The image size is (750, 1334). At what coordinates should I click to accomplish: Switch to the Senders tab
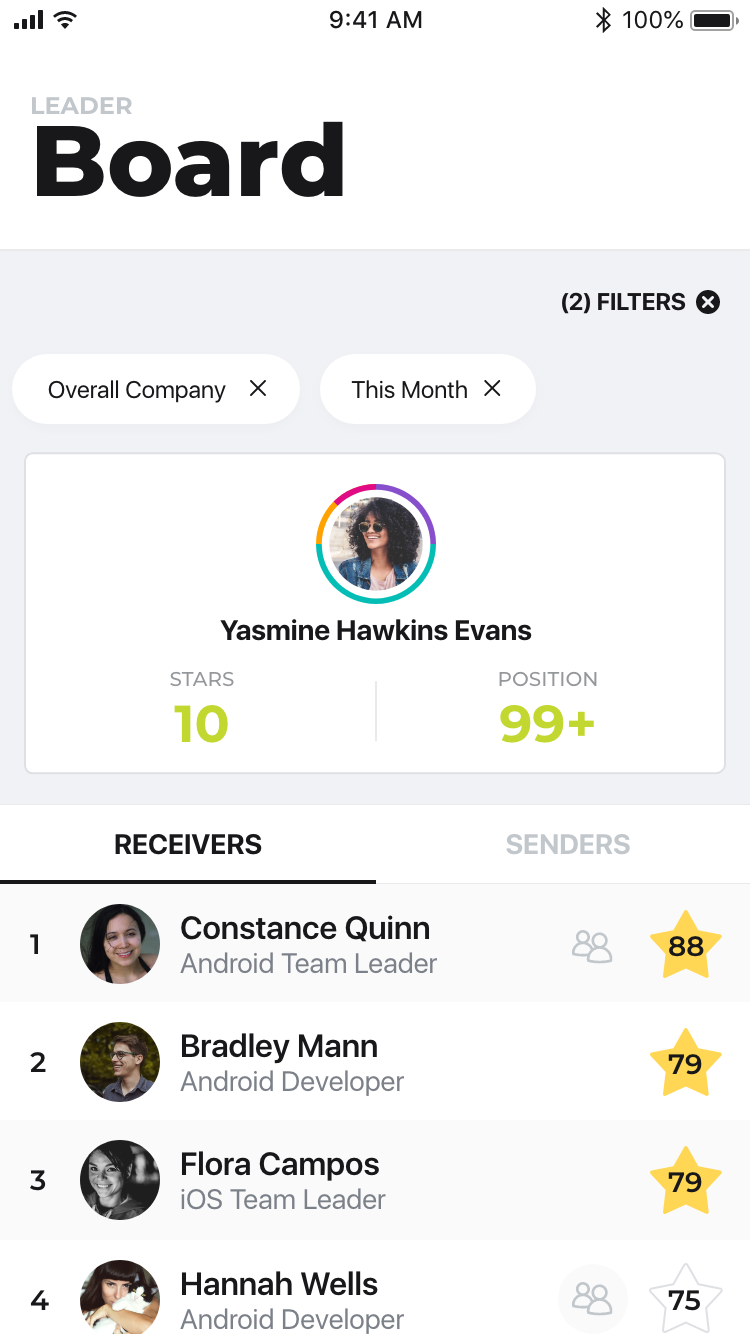coord(567,844)
